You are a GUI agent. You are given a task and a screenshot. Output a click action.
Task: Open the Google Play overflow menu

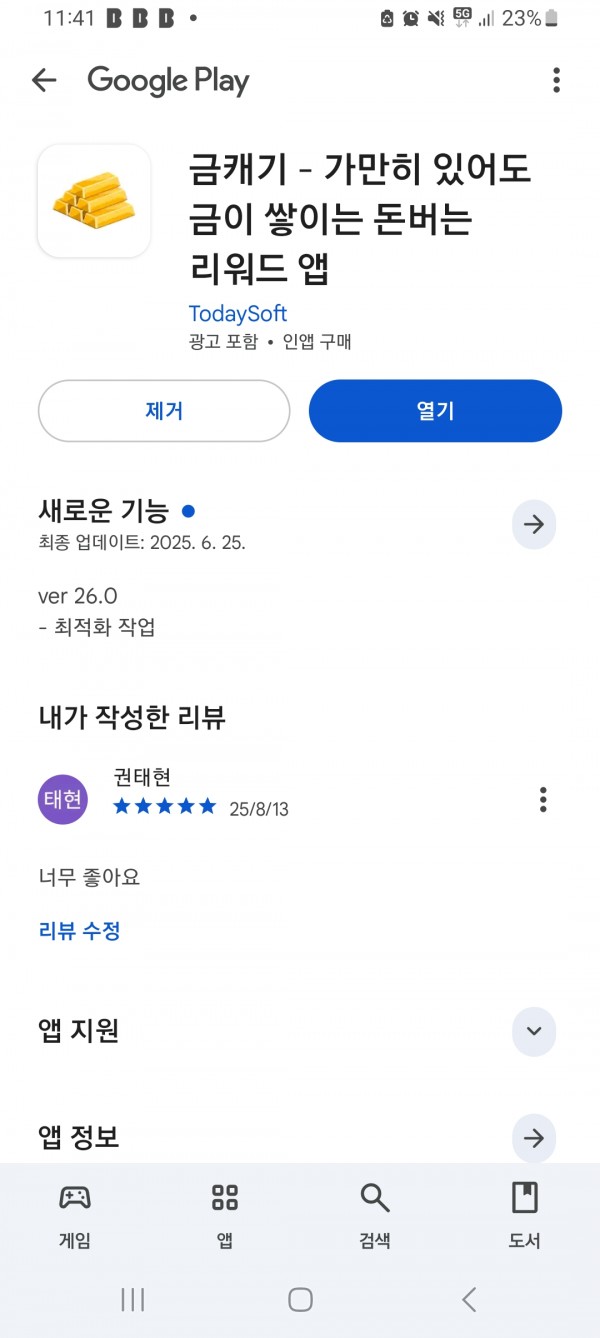click(556, 81)
